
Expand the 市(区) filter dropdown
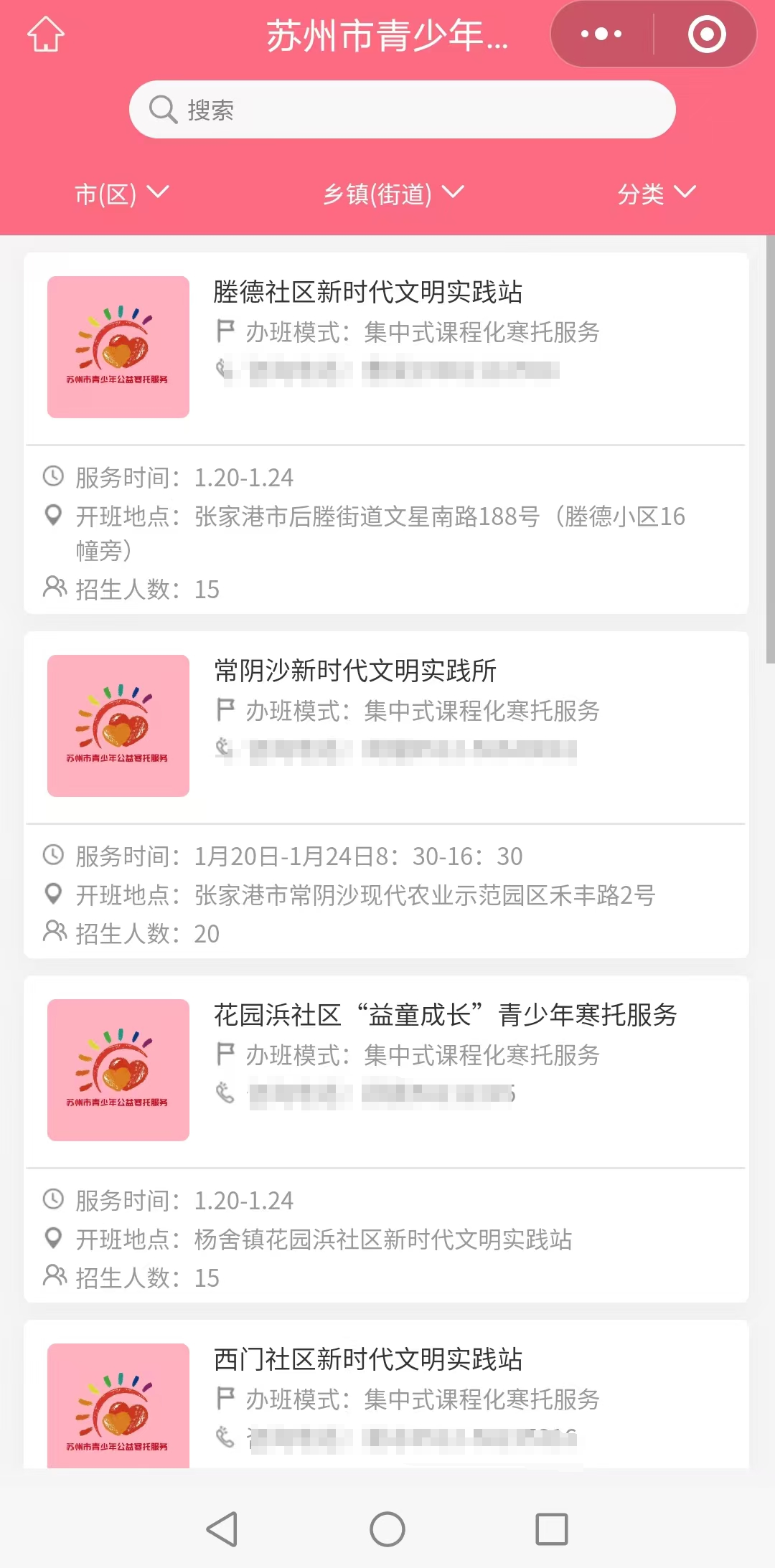pos(121,194)
